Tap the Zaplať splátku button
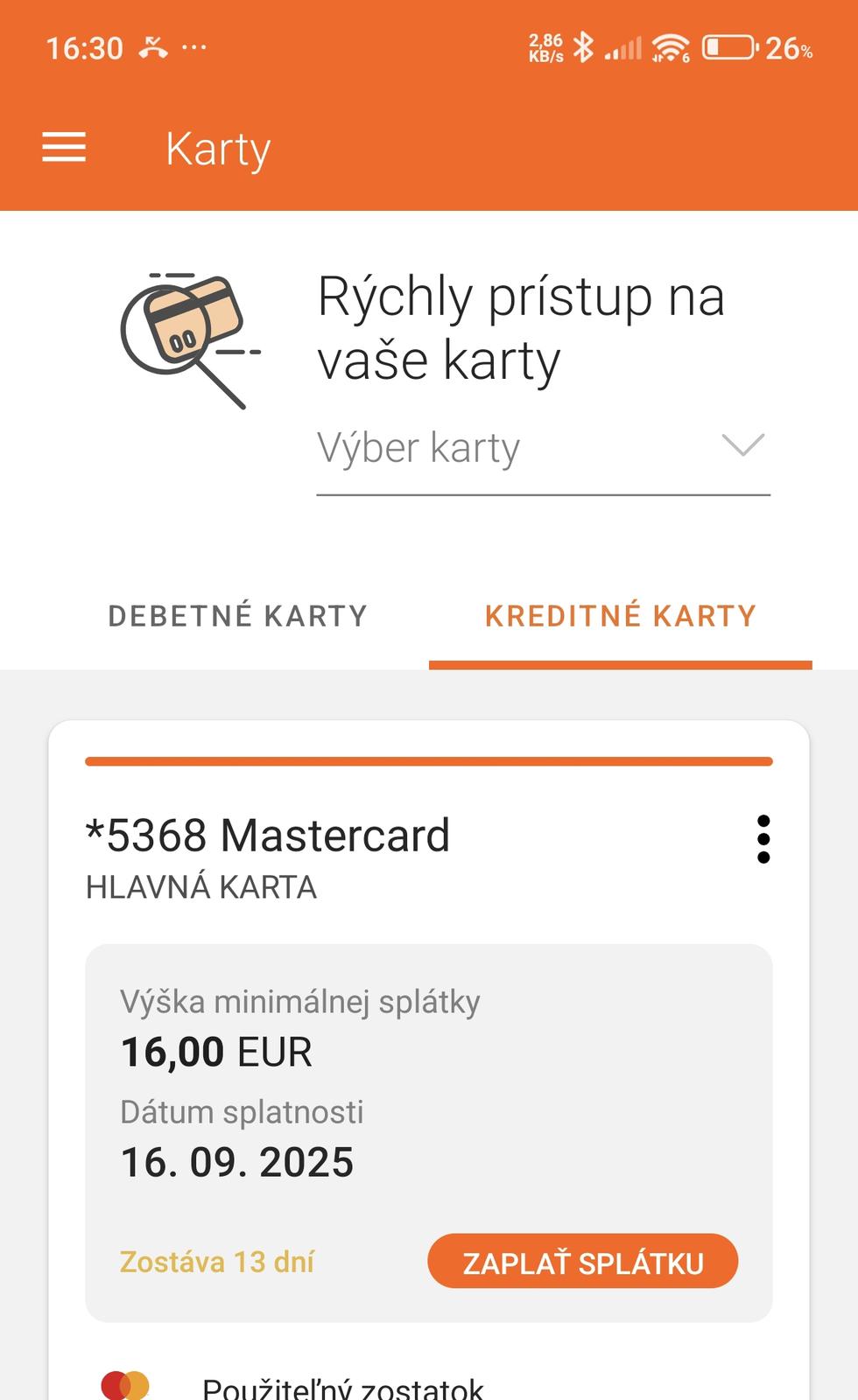 [x=582, y=1262]
